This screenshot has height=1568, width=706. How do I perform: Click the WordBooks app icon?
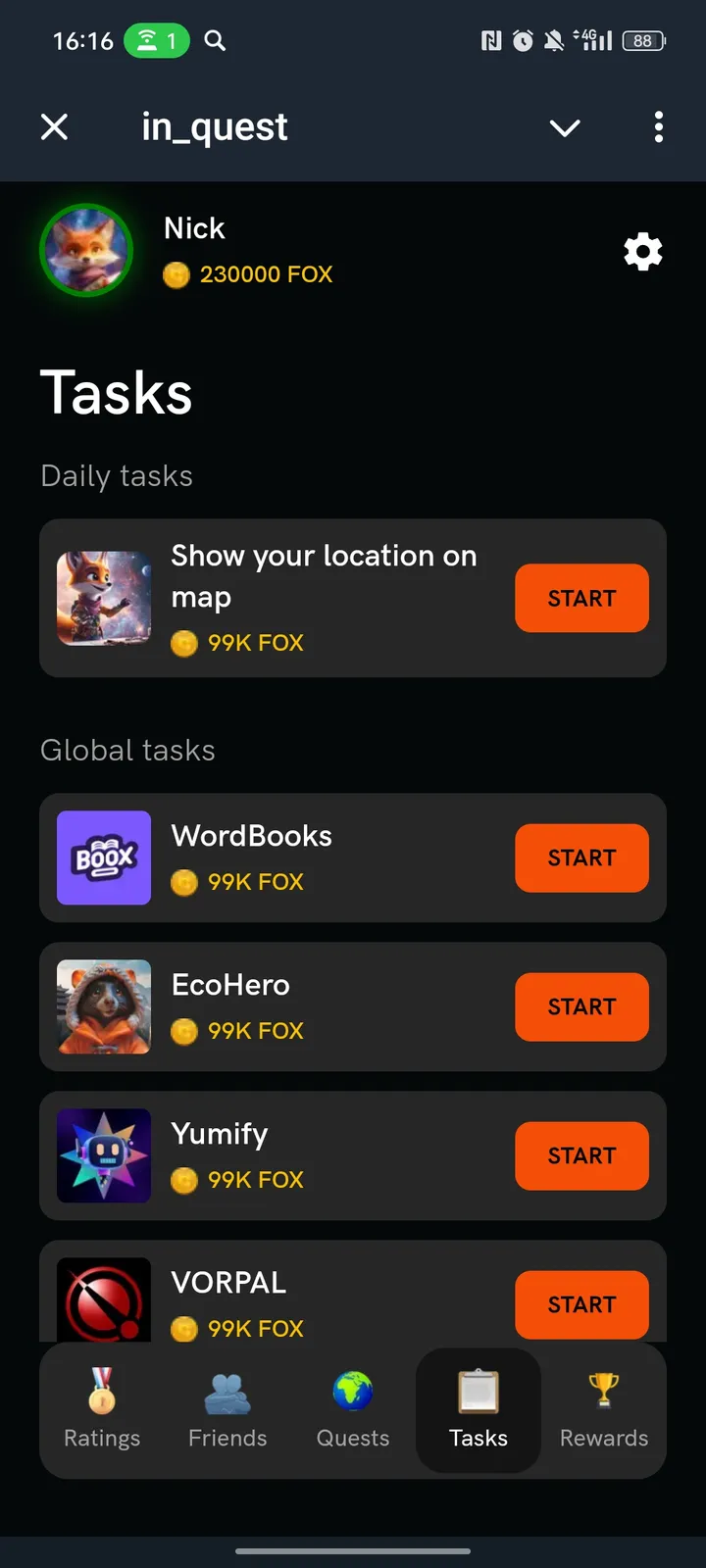tap(104, 857)
